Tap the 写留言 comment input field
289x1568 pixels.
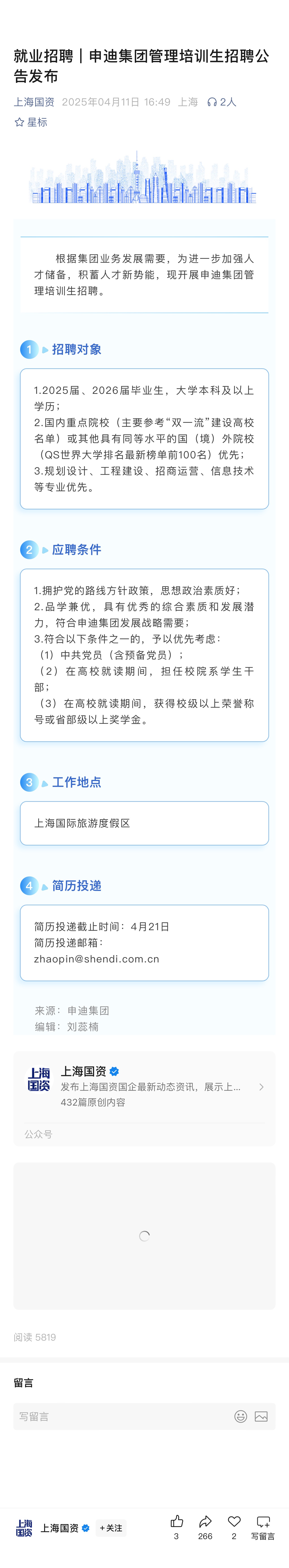(122, 1416)
